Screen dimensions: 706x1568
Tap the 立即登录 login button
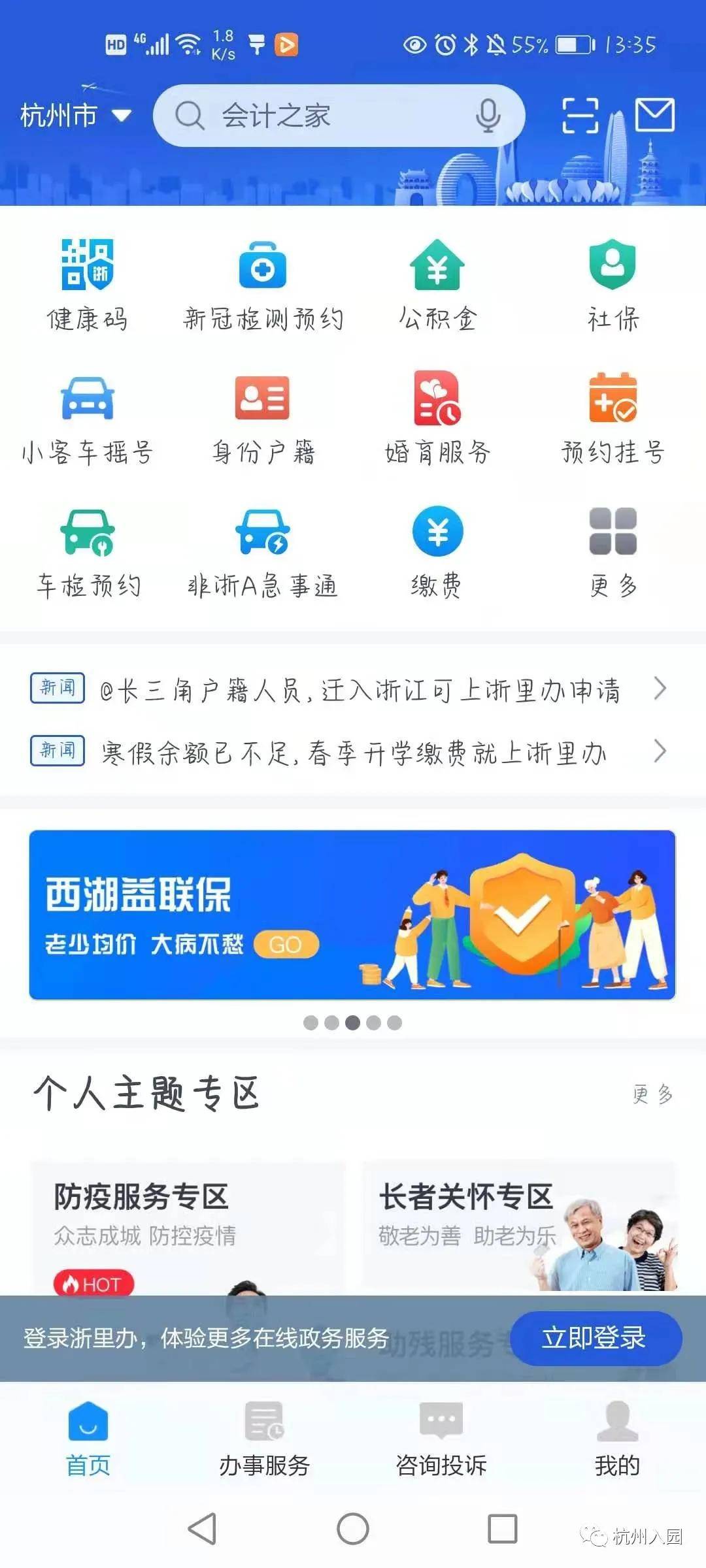[596, 1338]
